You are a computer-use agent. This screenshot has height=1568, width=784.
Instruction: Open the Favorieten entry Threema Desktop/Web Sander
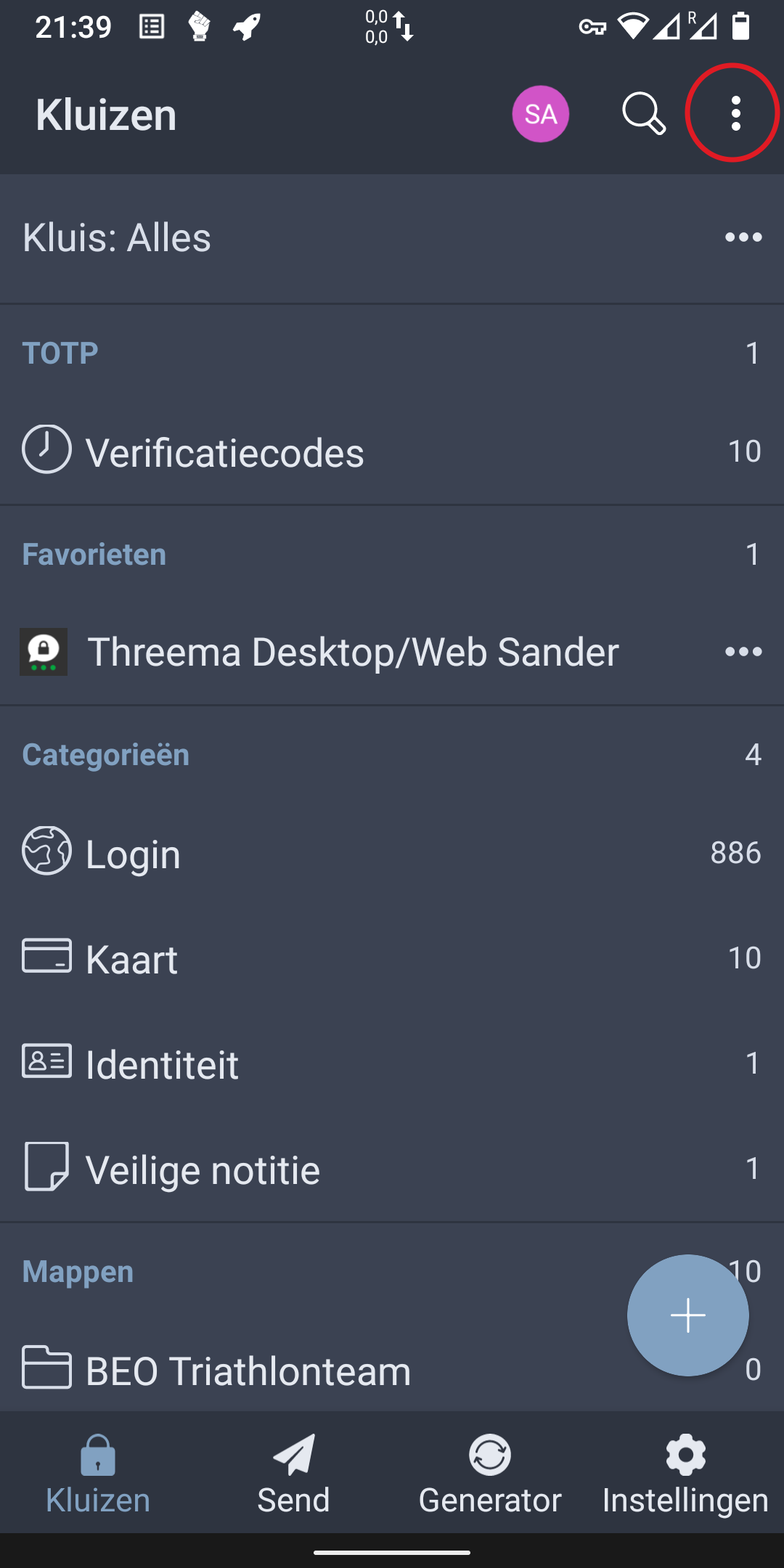pos(352,651)
